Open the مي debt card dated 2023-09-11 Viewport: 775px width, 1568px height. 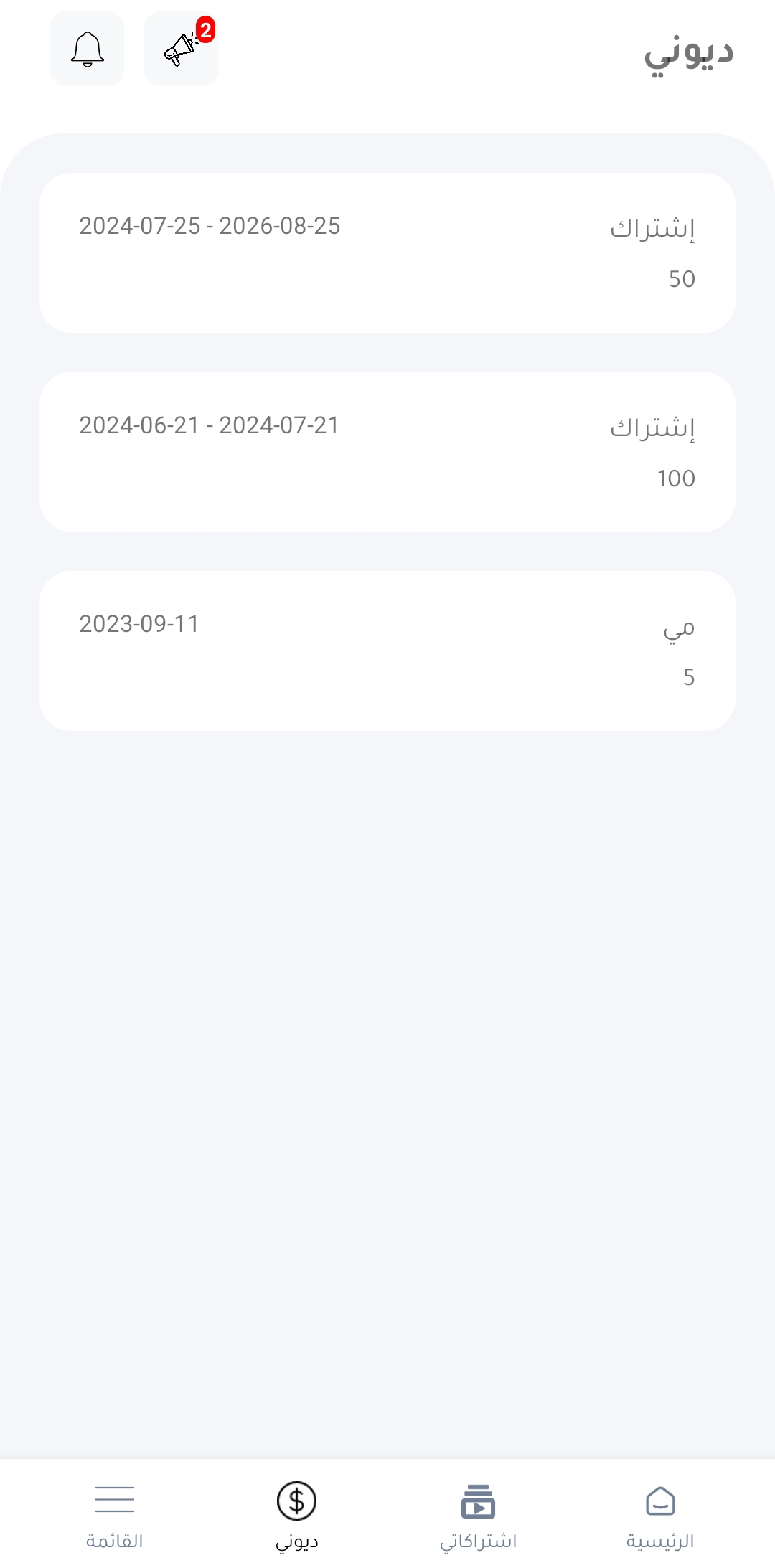(x=387, y=651)
